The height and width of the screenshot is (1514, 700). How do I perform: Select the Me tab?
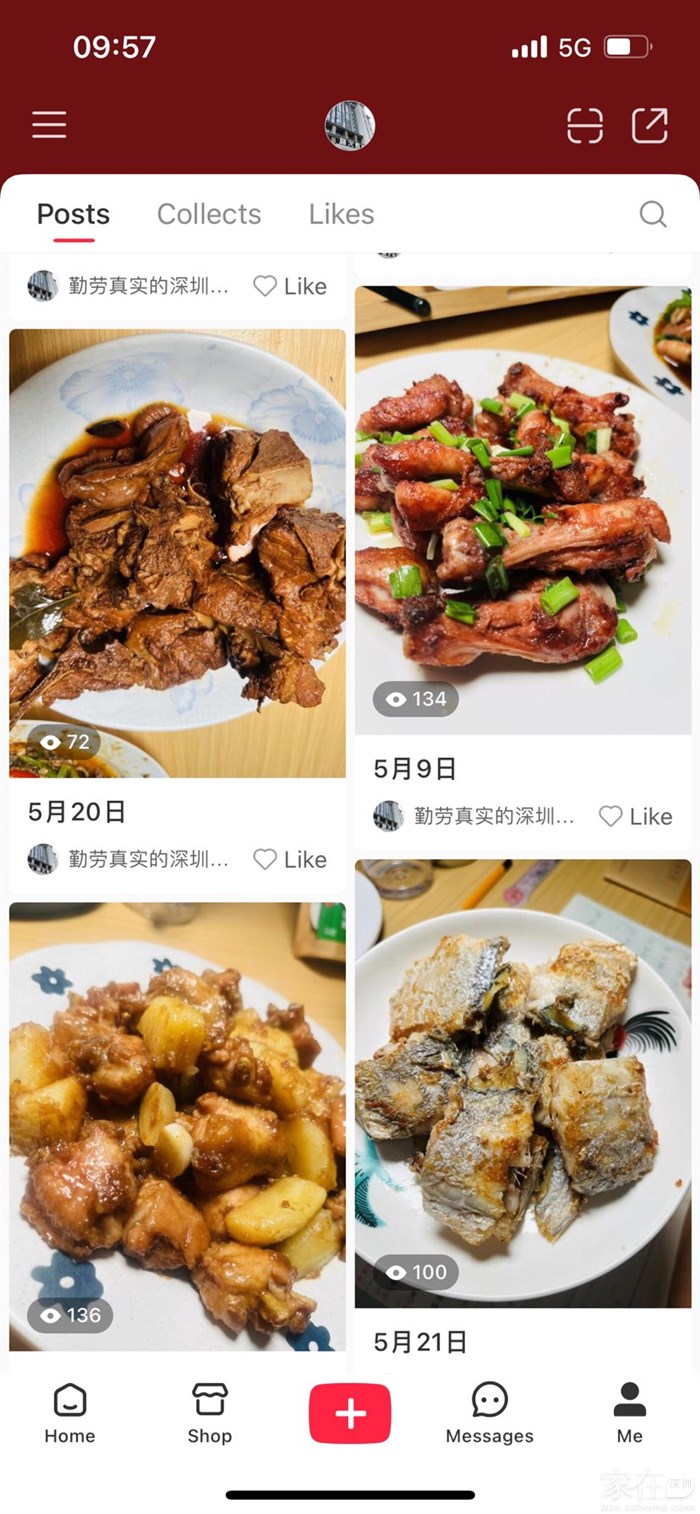point(630,1414)
